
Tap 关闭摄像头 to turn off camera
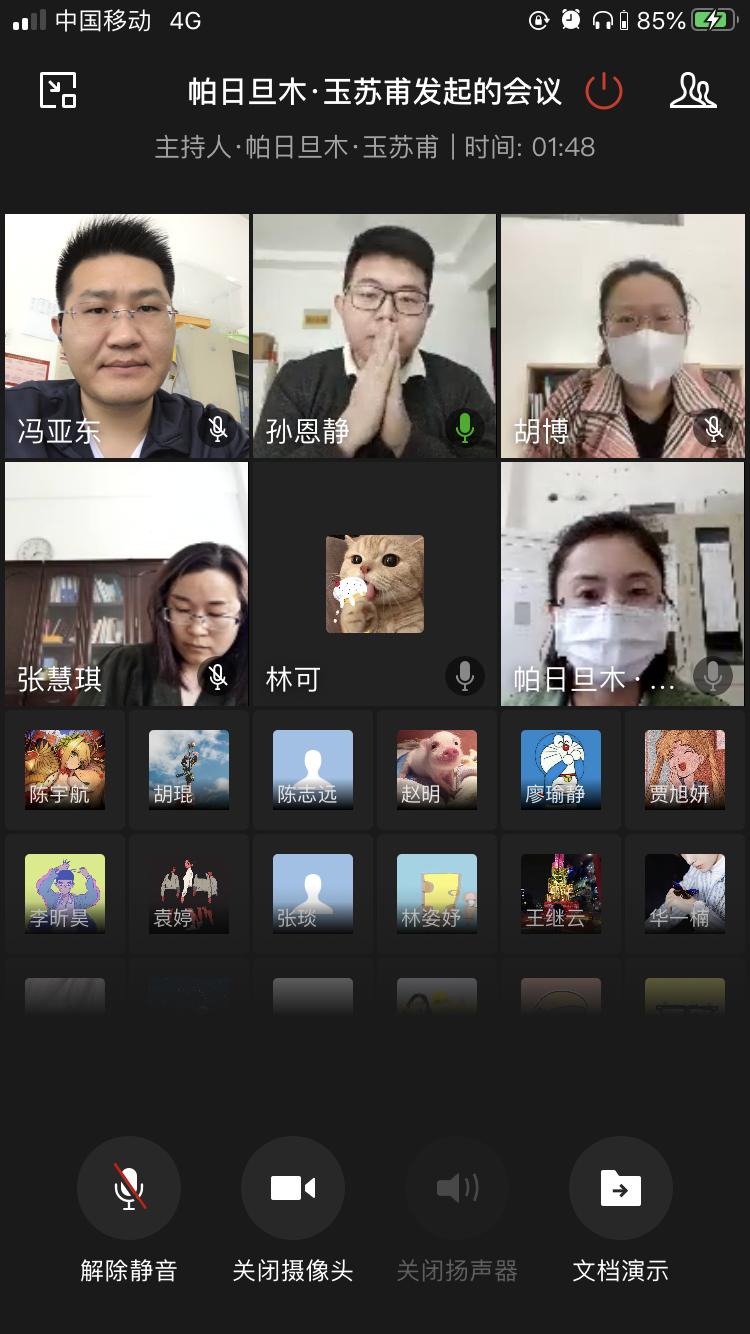point(292,1189)
